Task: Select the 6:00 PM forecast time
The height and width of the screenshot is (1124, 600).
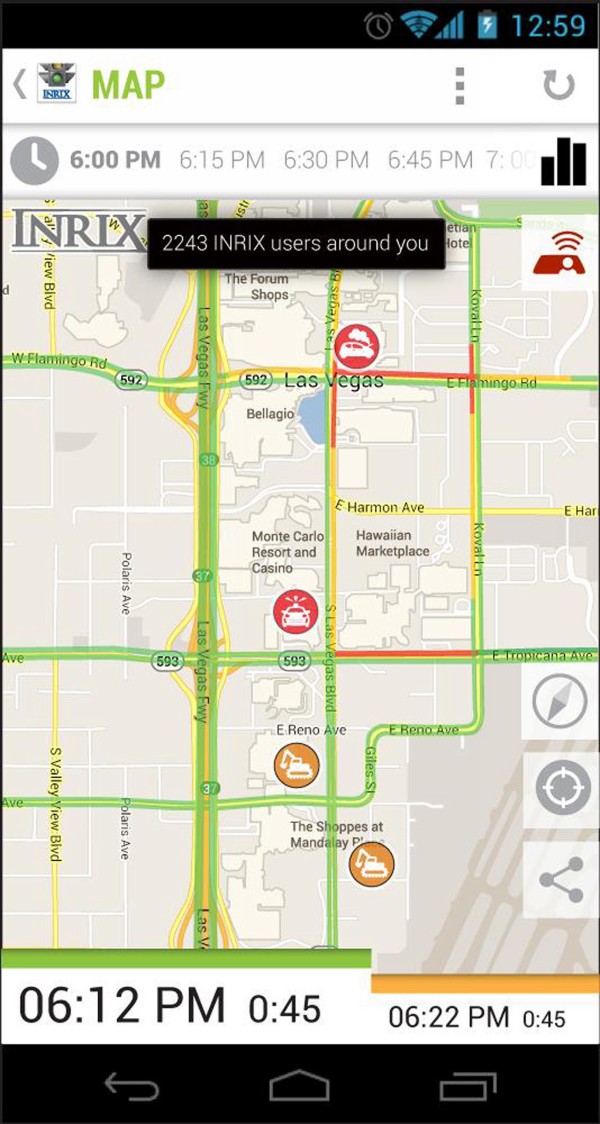Action: tap(115, 160)
